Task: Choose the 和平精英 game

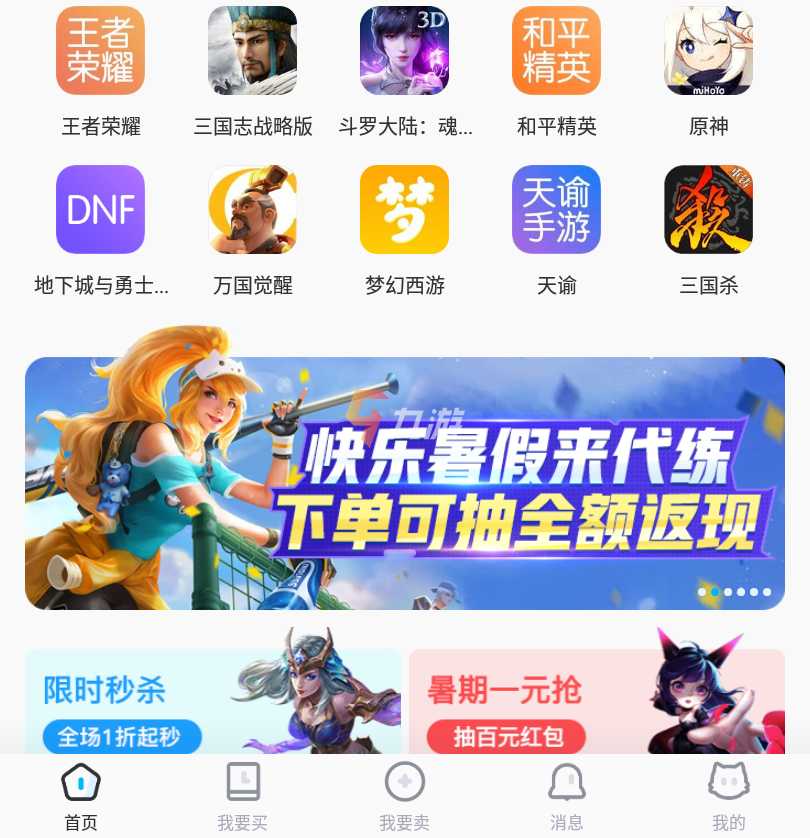Action: tap(556, 51)
